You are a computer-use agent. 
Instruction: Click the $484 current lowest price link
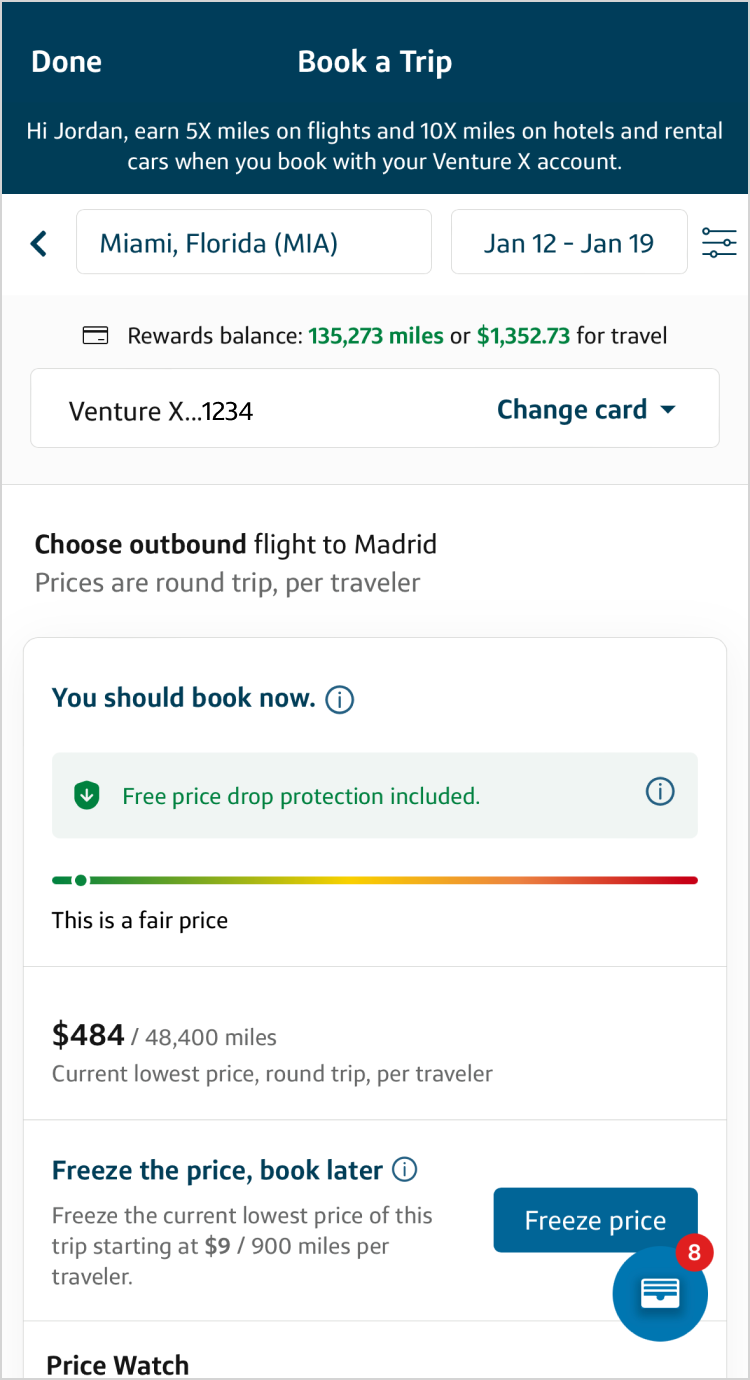[x=88, y=1036]
